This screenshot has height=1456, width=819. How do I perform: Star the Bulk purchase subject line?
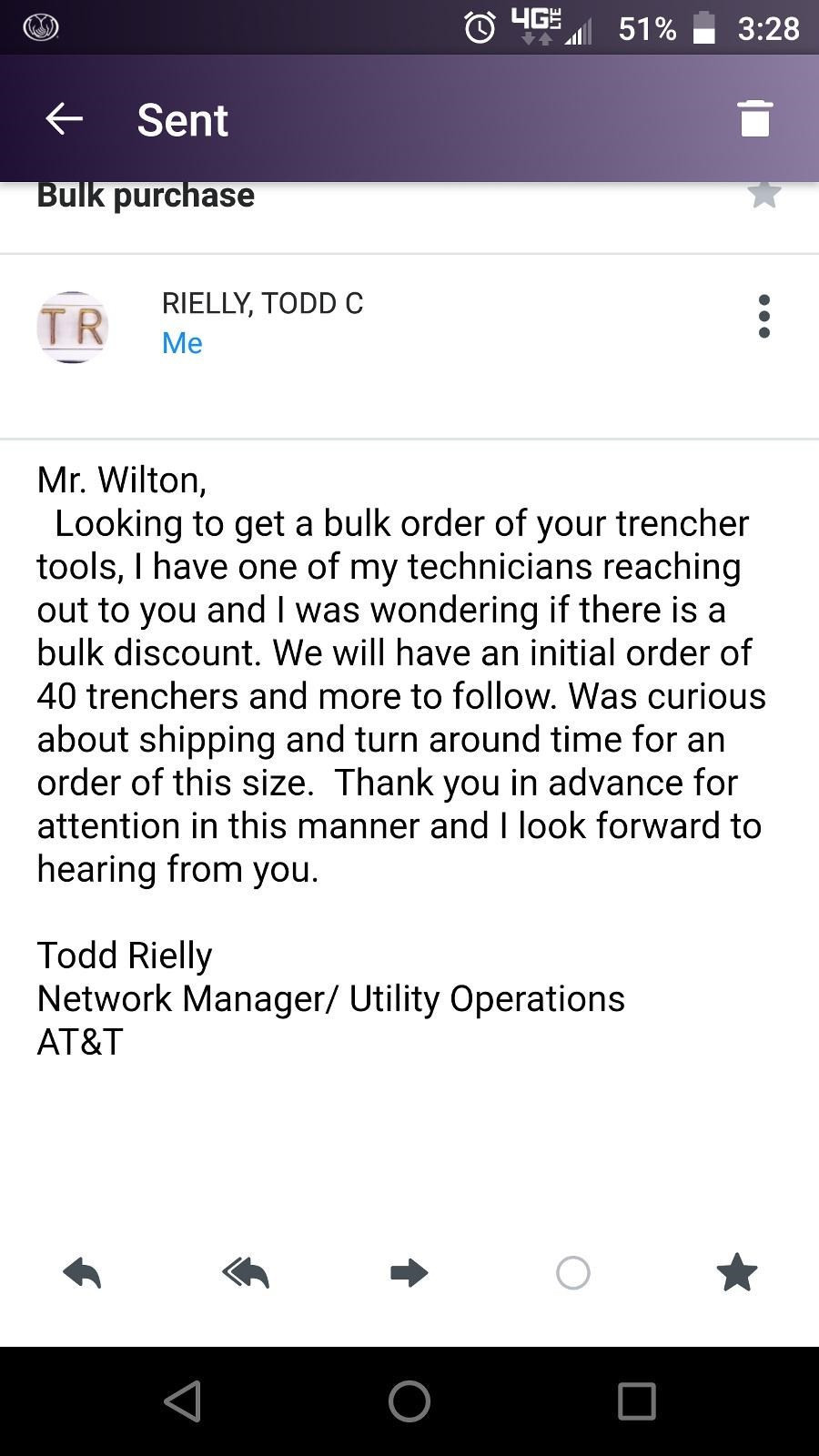tap(763, 194)
